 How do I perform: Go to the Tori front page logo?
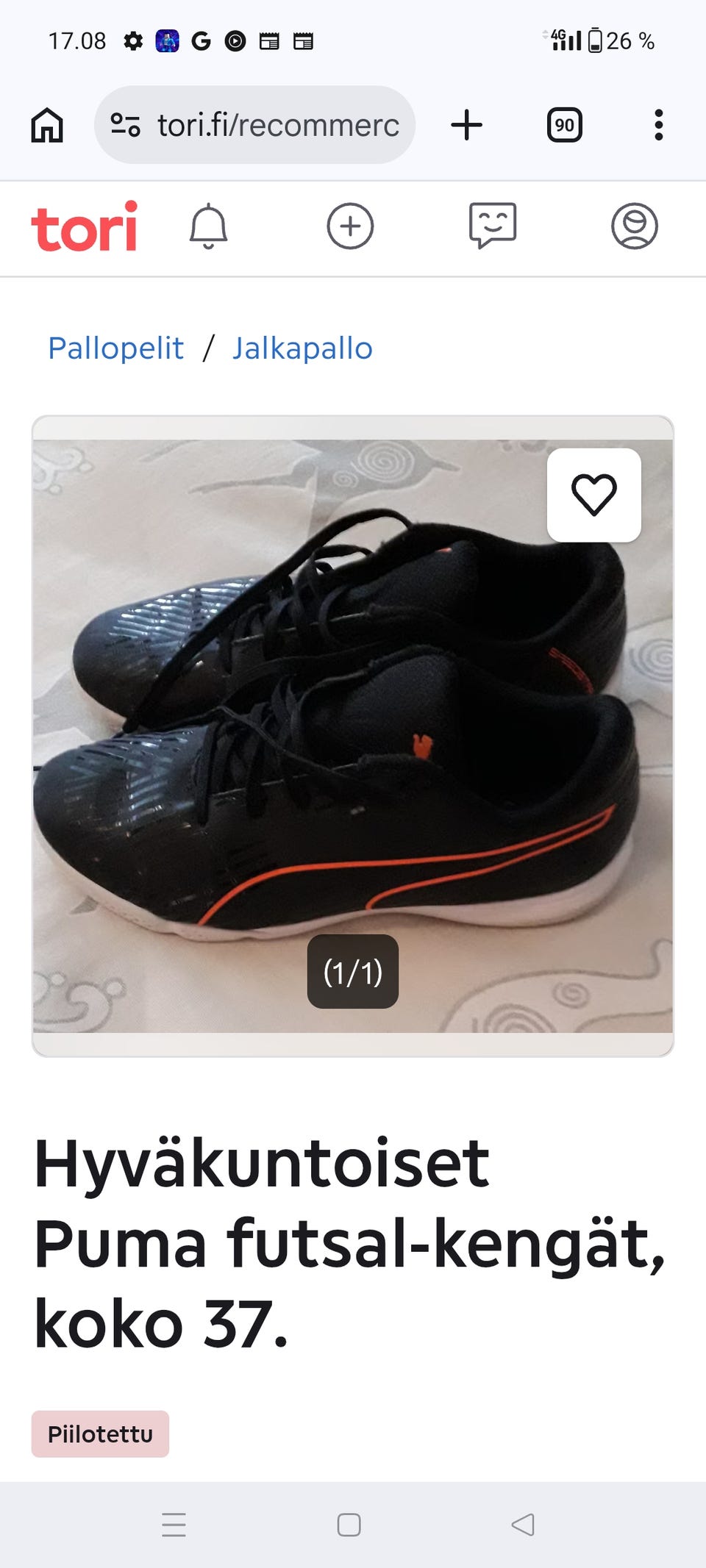[x=84, y=226]
